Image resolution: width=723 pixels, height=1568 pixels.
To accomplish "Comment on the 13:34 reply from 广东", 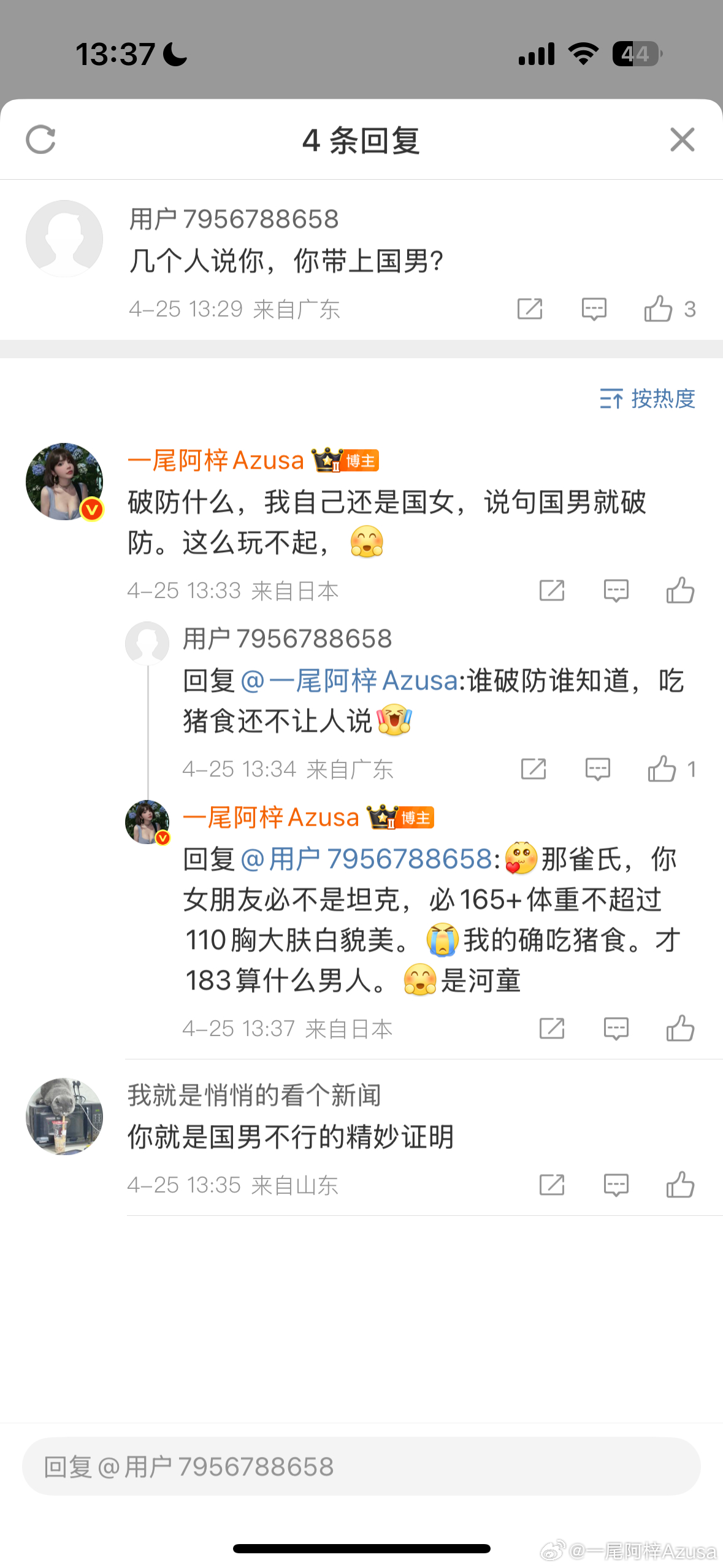I will 597,769.
